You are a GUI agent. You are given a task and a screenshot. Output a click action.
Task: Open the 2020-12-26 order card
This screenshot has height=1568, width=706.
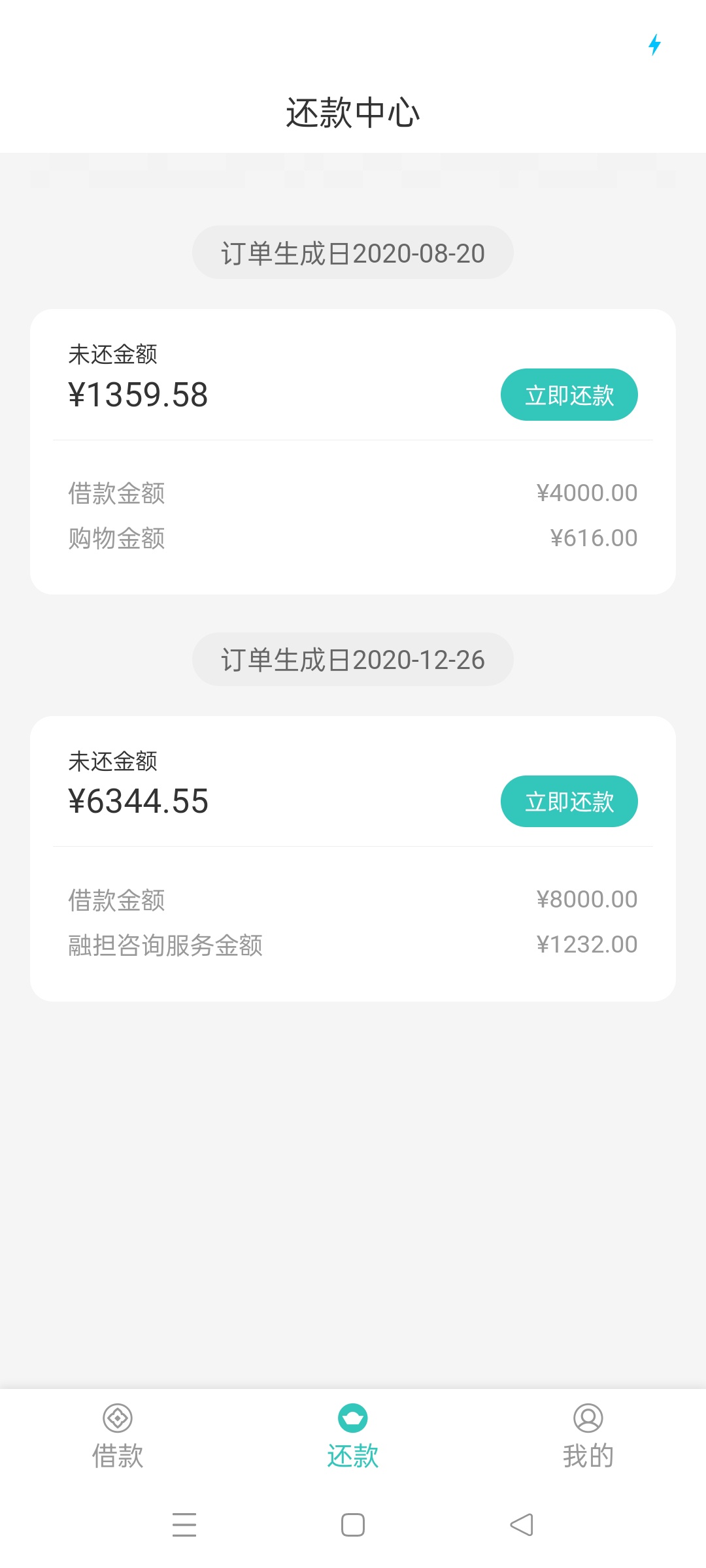click(x=353, y=858)
